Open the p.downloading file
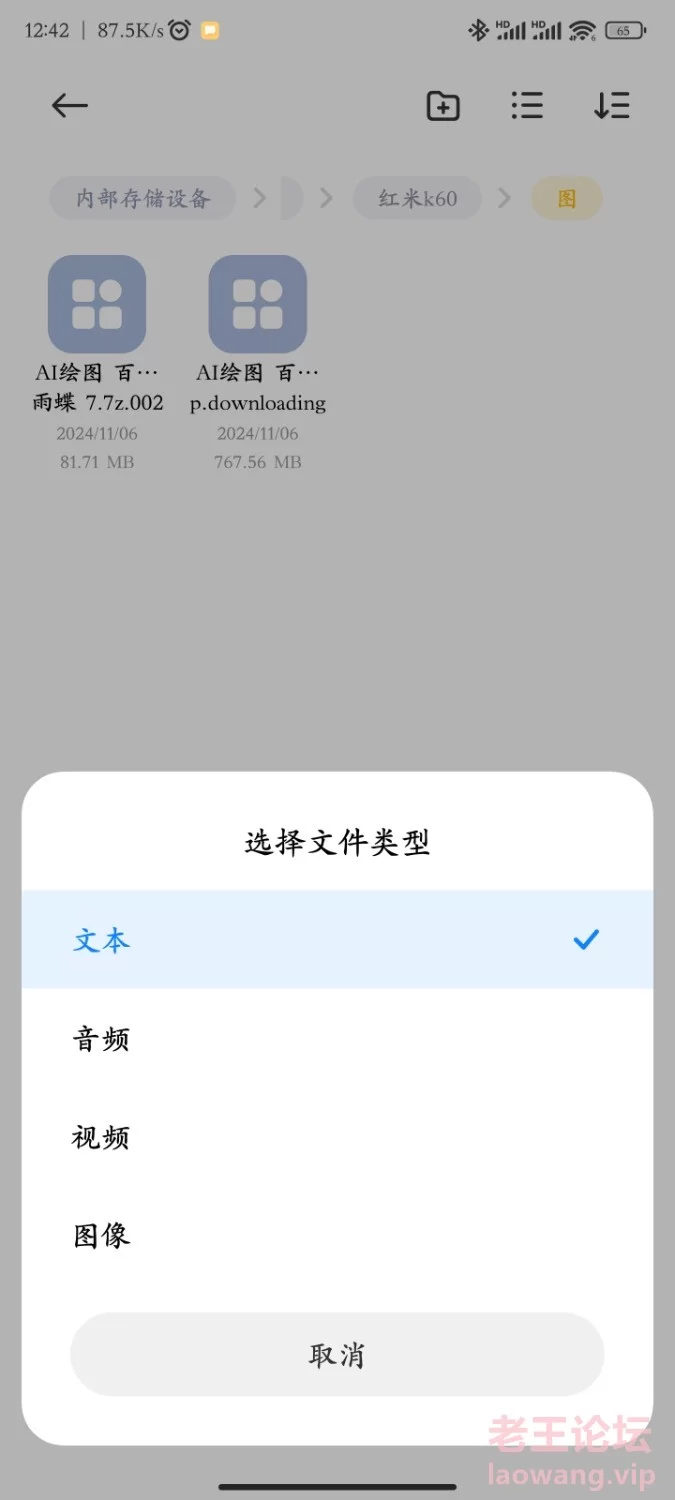Viewport: 675px width, 1500px height. 258,362
